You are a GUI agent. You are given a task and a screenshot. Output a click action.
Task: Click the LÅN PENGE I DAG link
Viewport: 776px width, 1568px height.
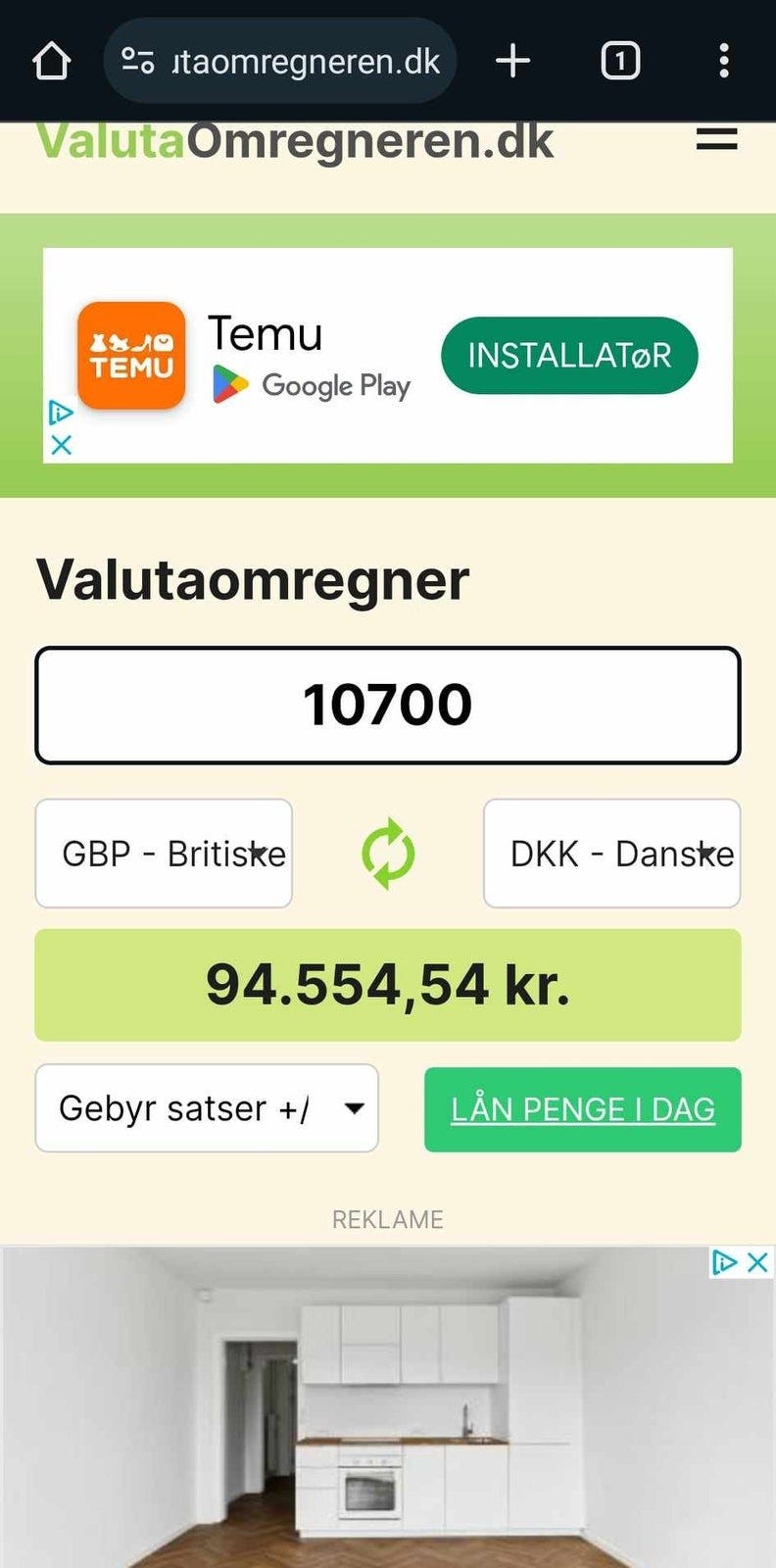pyautogui.click(x=582, y=1108)
